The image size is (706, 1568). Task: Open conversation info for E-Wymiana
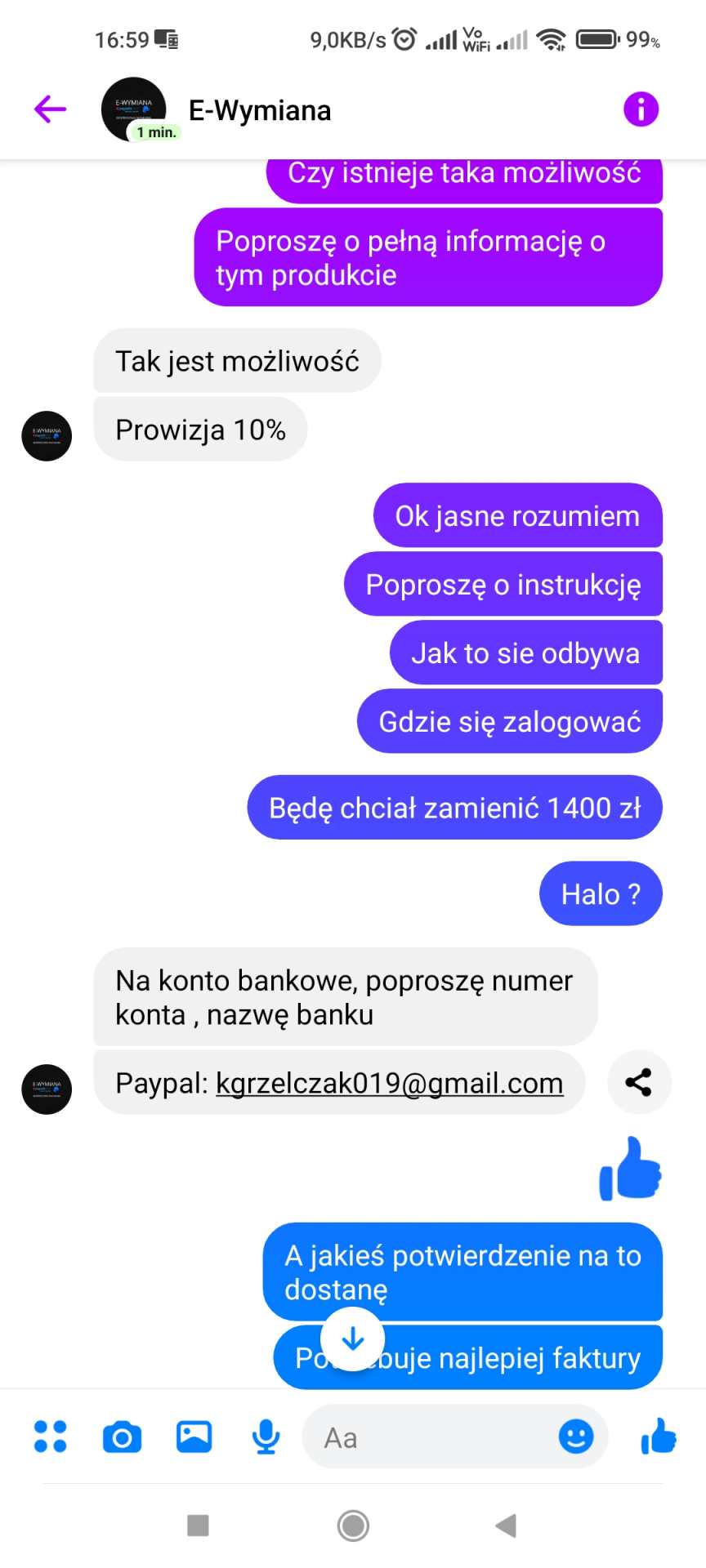pyautogui.click(x=641, y=109)
